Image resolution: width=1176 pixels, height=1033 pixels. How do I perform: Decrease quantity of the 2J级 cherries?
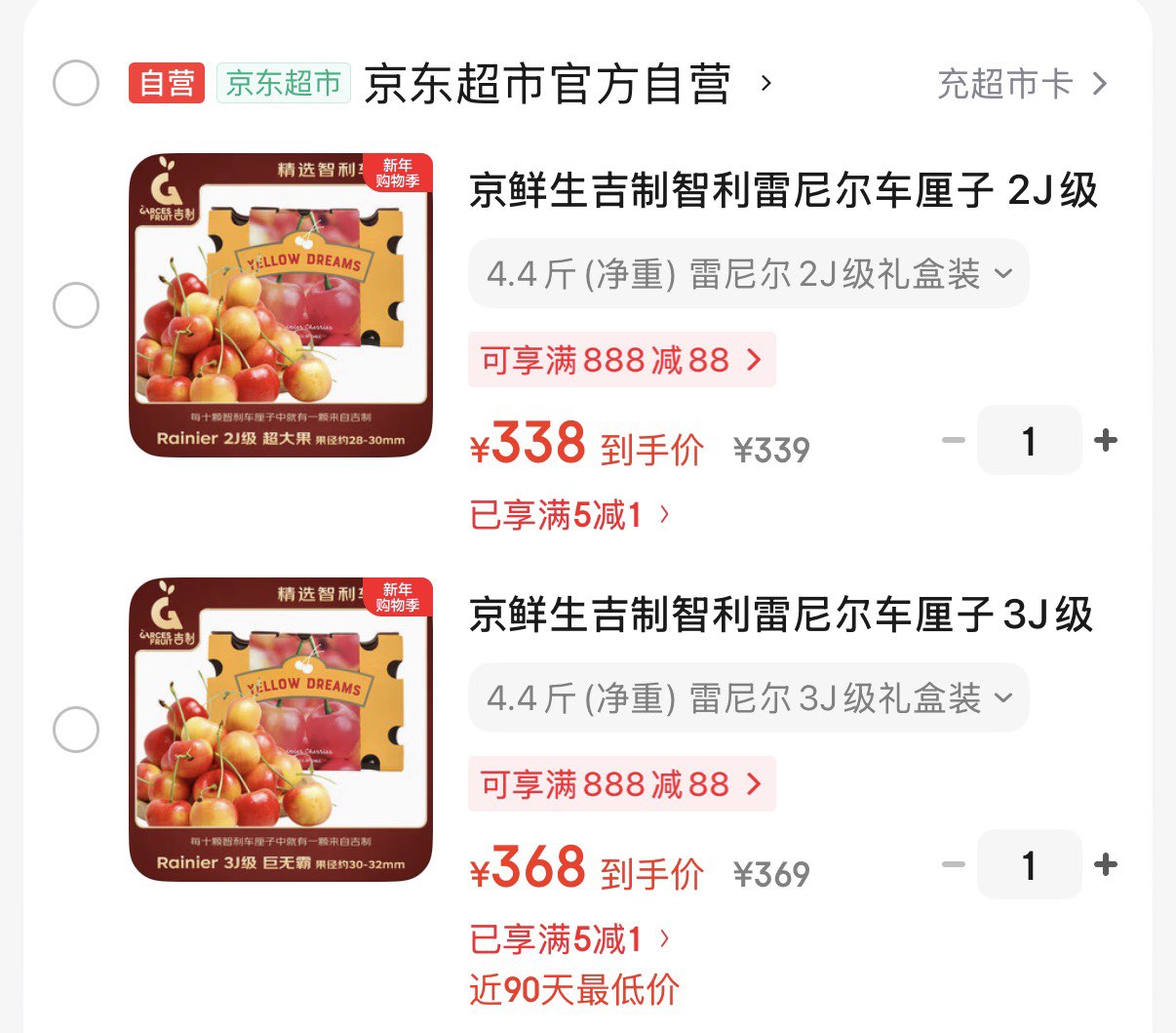click(954, 441)
